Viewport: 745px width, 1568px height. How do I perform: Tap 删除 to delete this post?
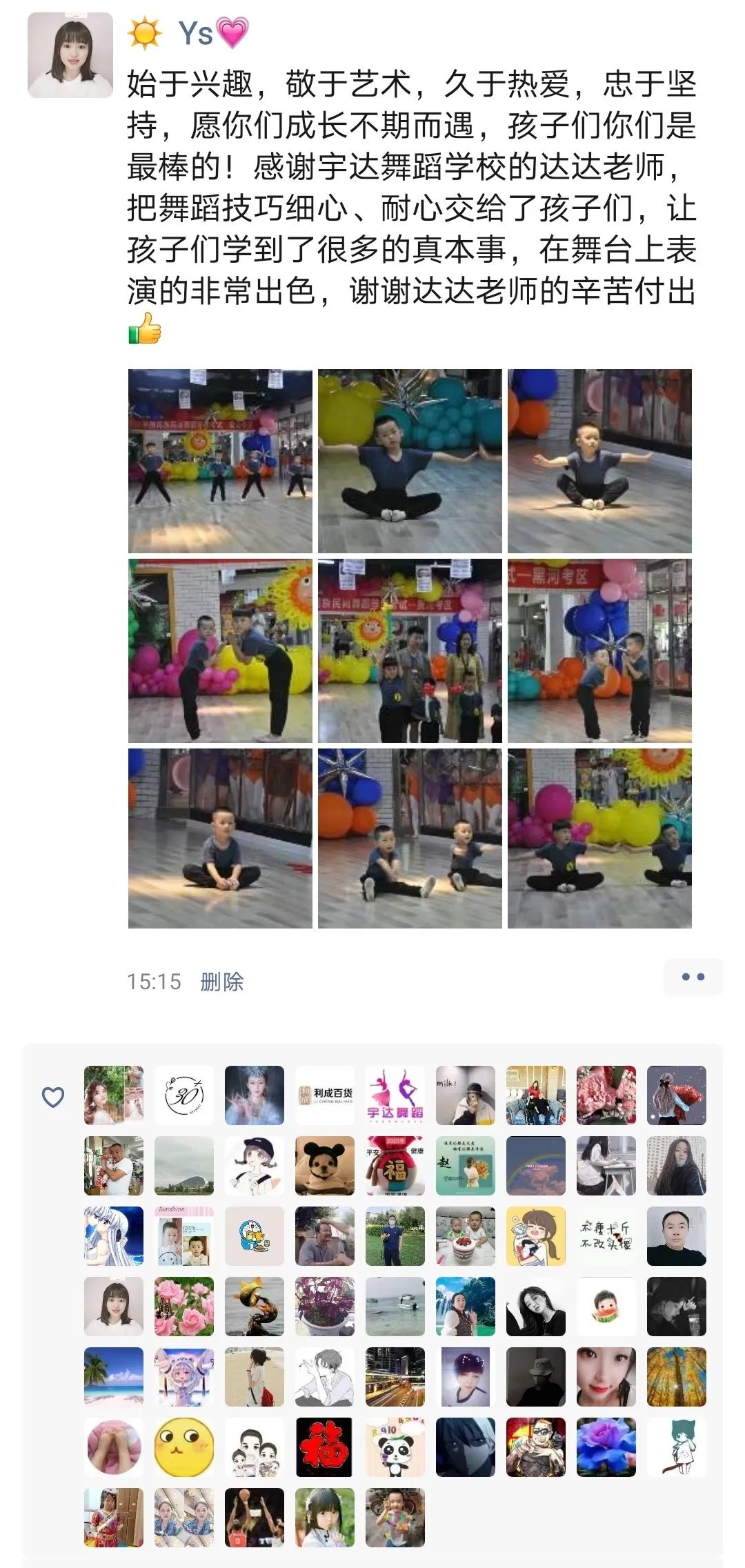(221, 982)
